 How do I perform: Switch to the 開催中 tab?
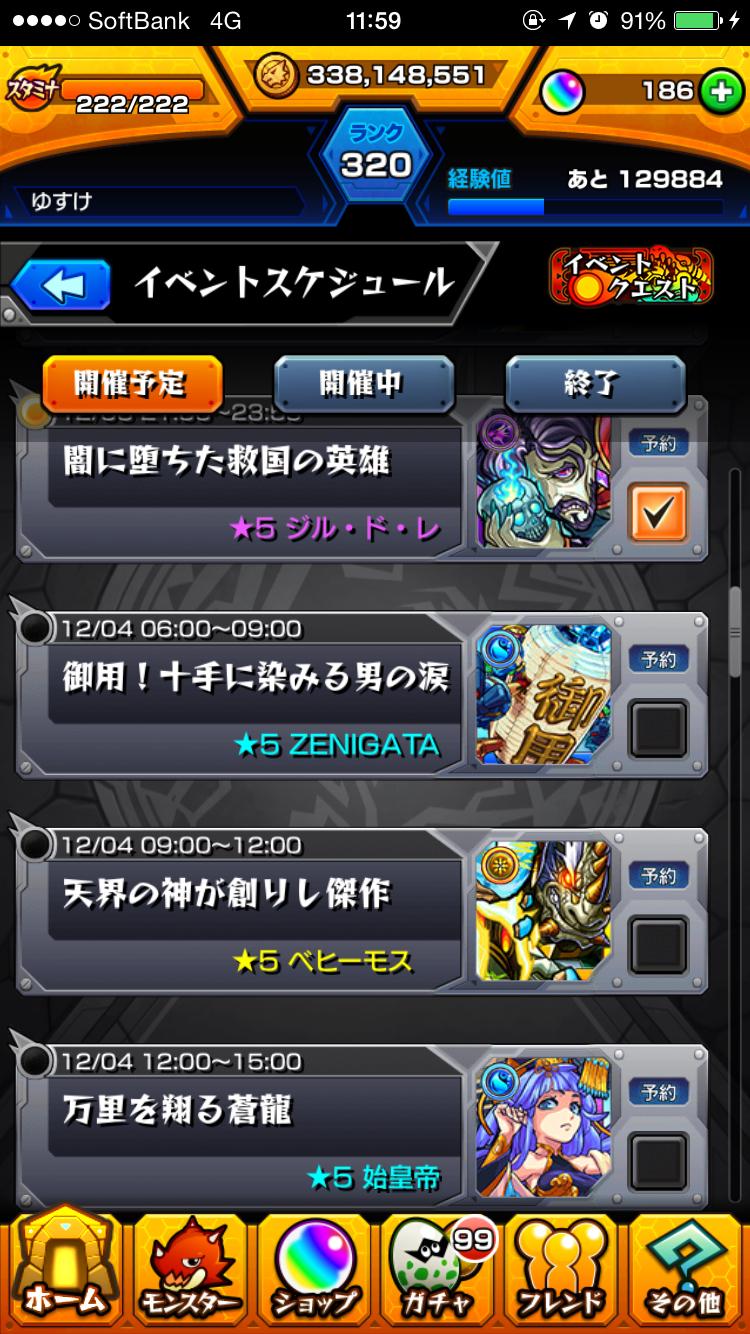pos(364,385)
